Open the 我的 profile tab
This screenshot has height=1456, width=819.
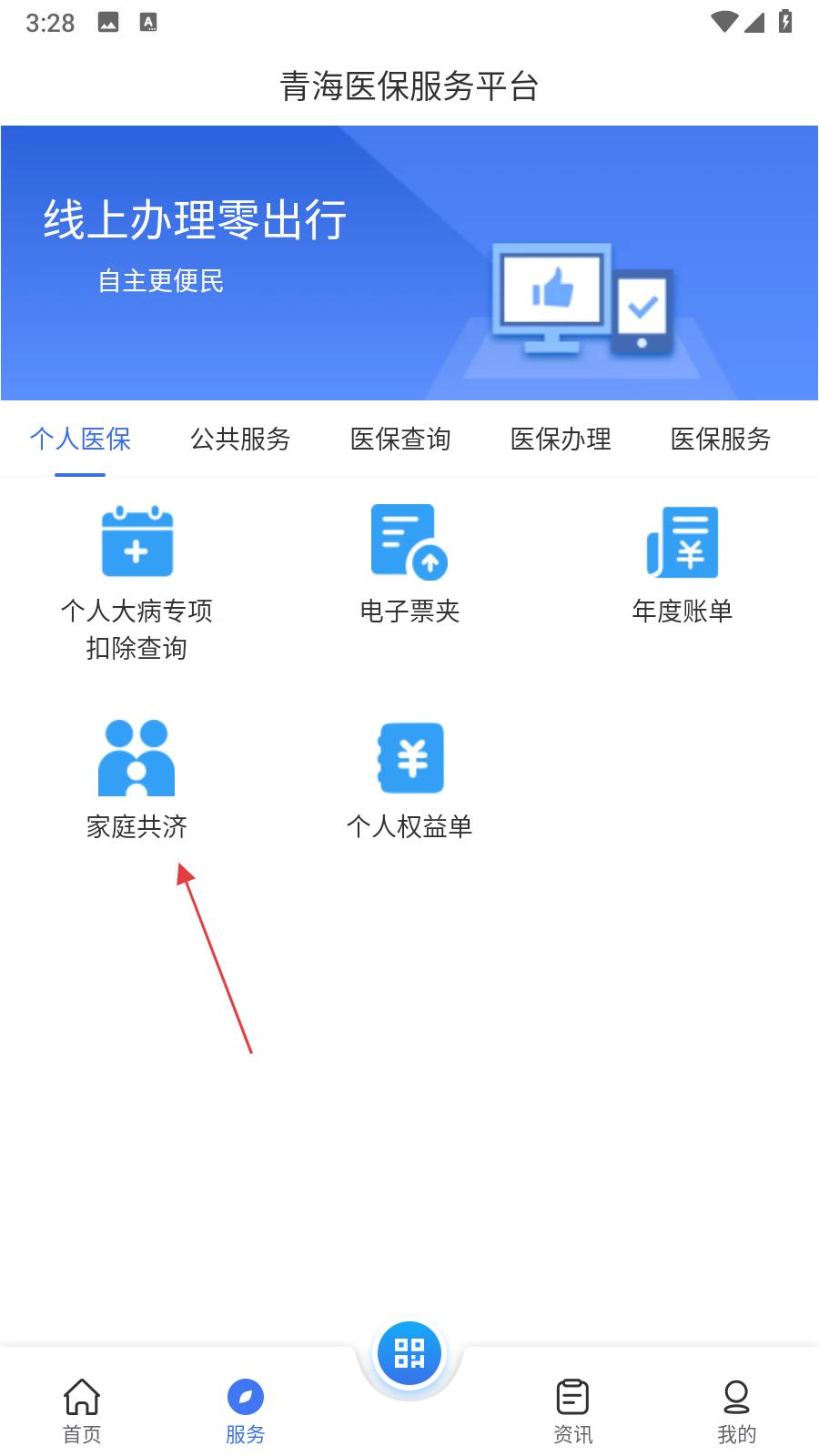coord(736,1410)
